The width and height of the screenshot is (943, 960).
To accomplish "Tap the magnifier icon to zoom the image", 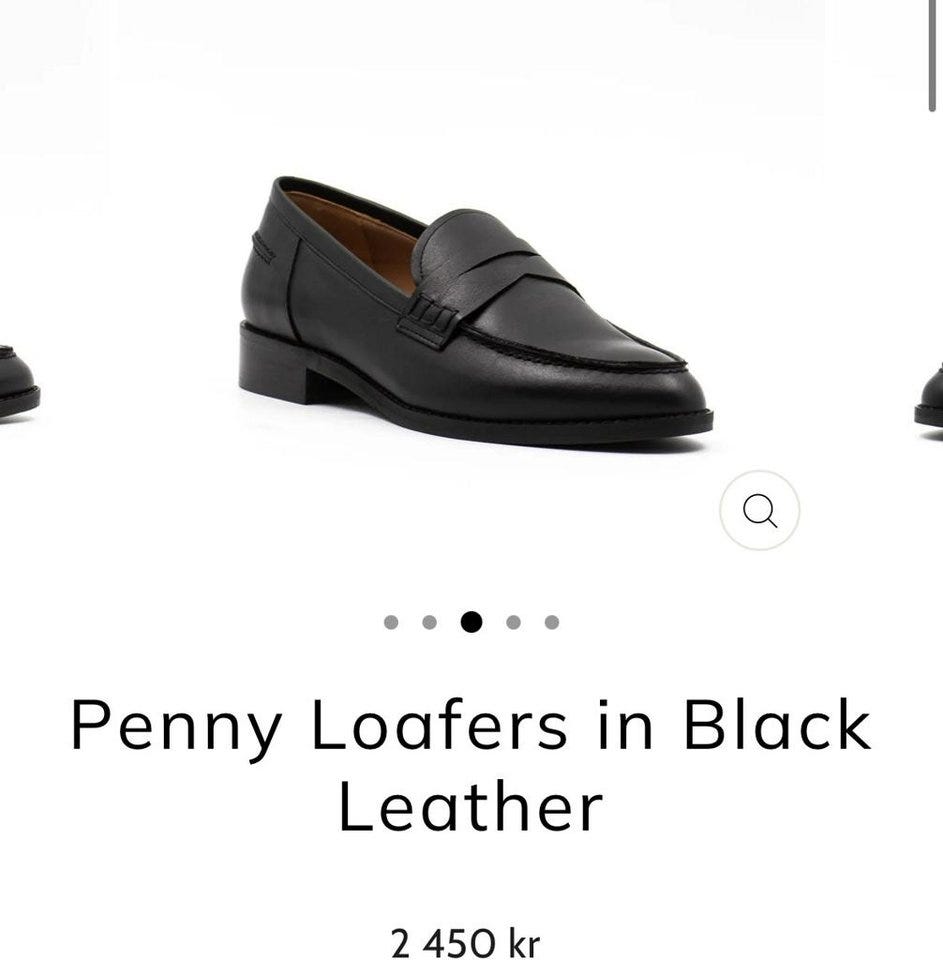I will pos(760,510).
